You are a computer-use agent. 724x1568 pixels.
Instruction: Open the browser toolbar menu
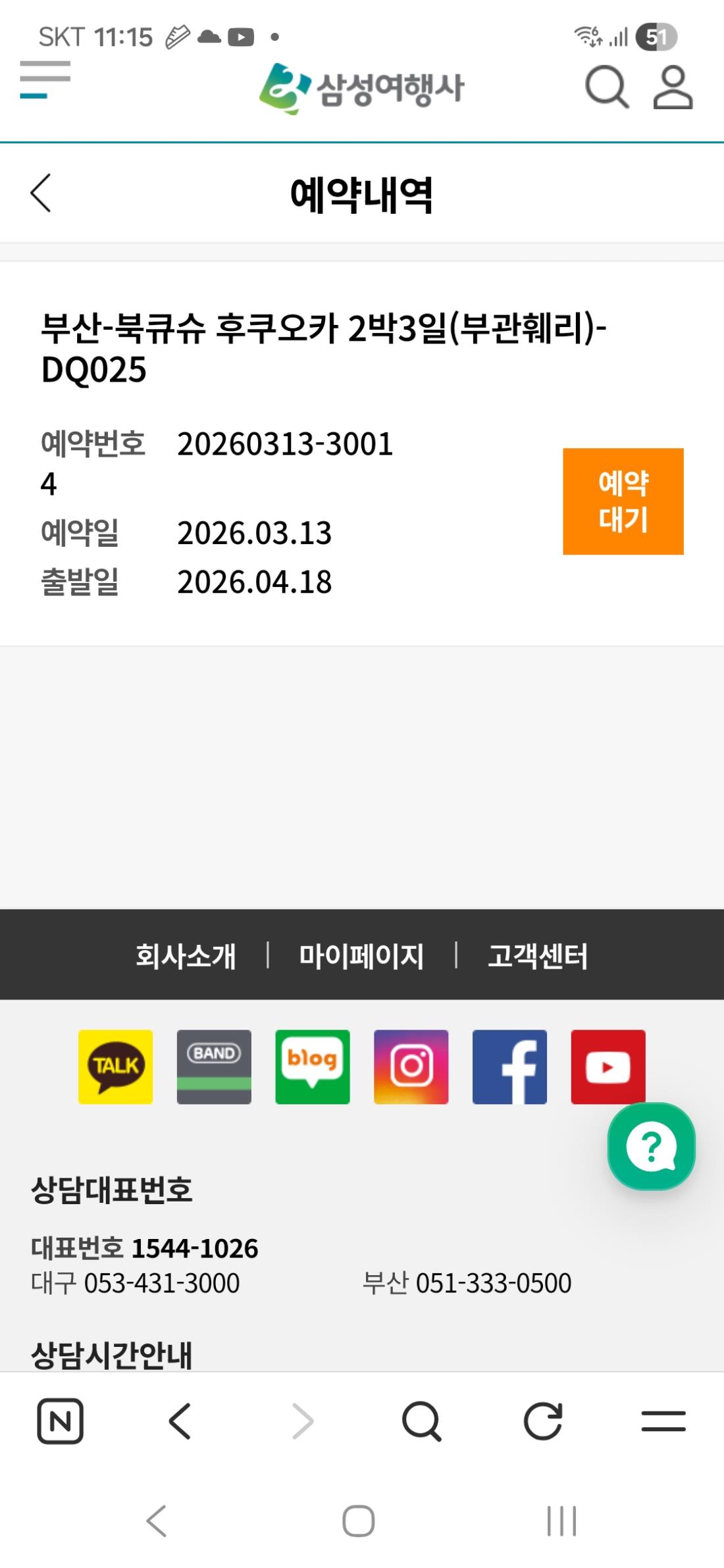point(663,1421)
